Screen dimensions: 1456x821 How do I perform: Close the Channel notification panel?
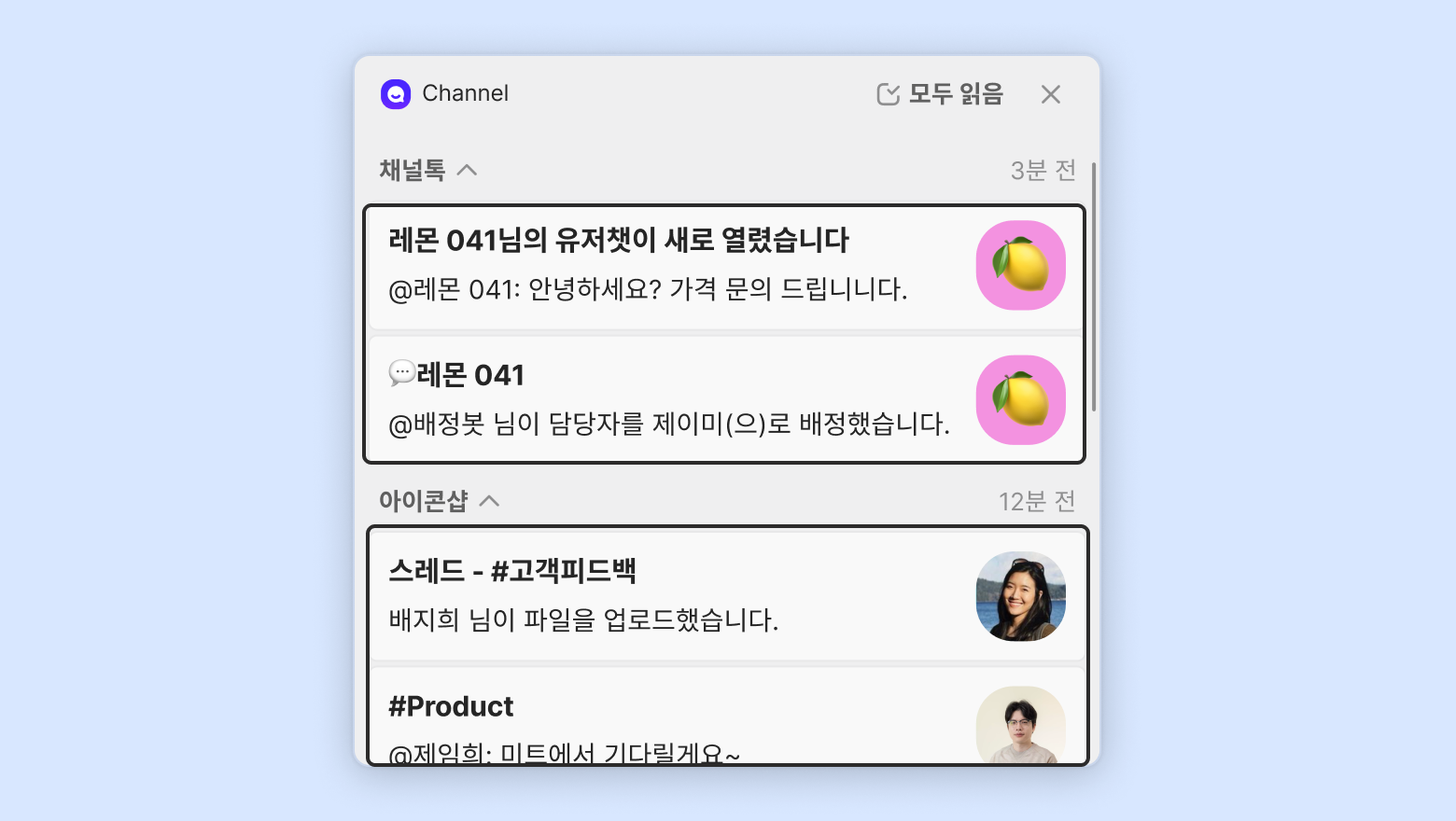click(1050, 94)
